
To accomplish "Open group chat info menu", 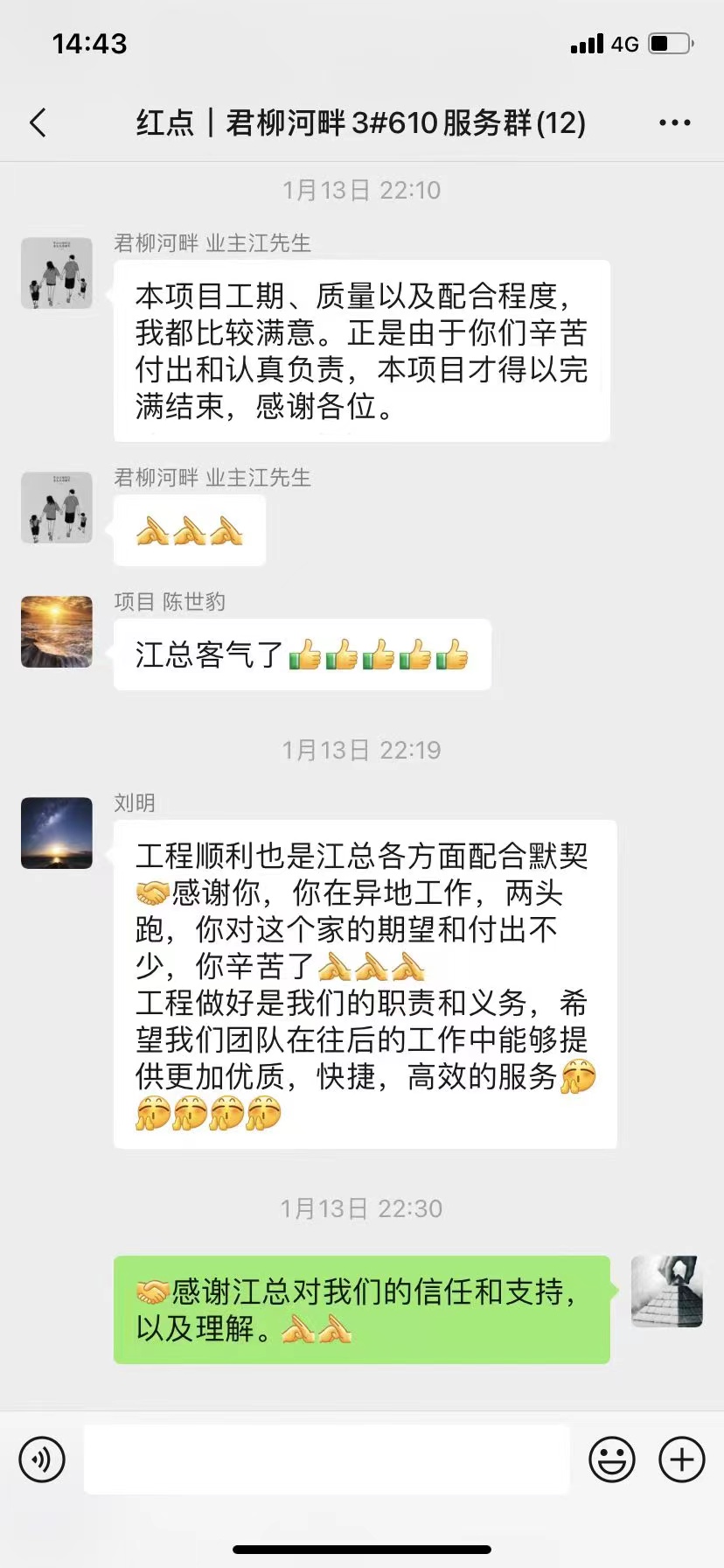I will tap(674, 123).
